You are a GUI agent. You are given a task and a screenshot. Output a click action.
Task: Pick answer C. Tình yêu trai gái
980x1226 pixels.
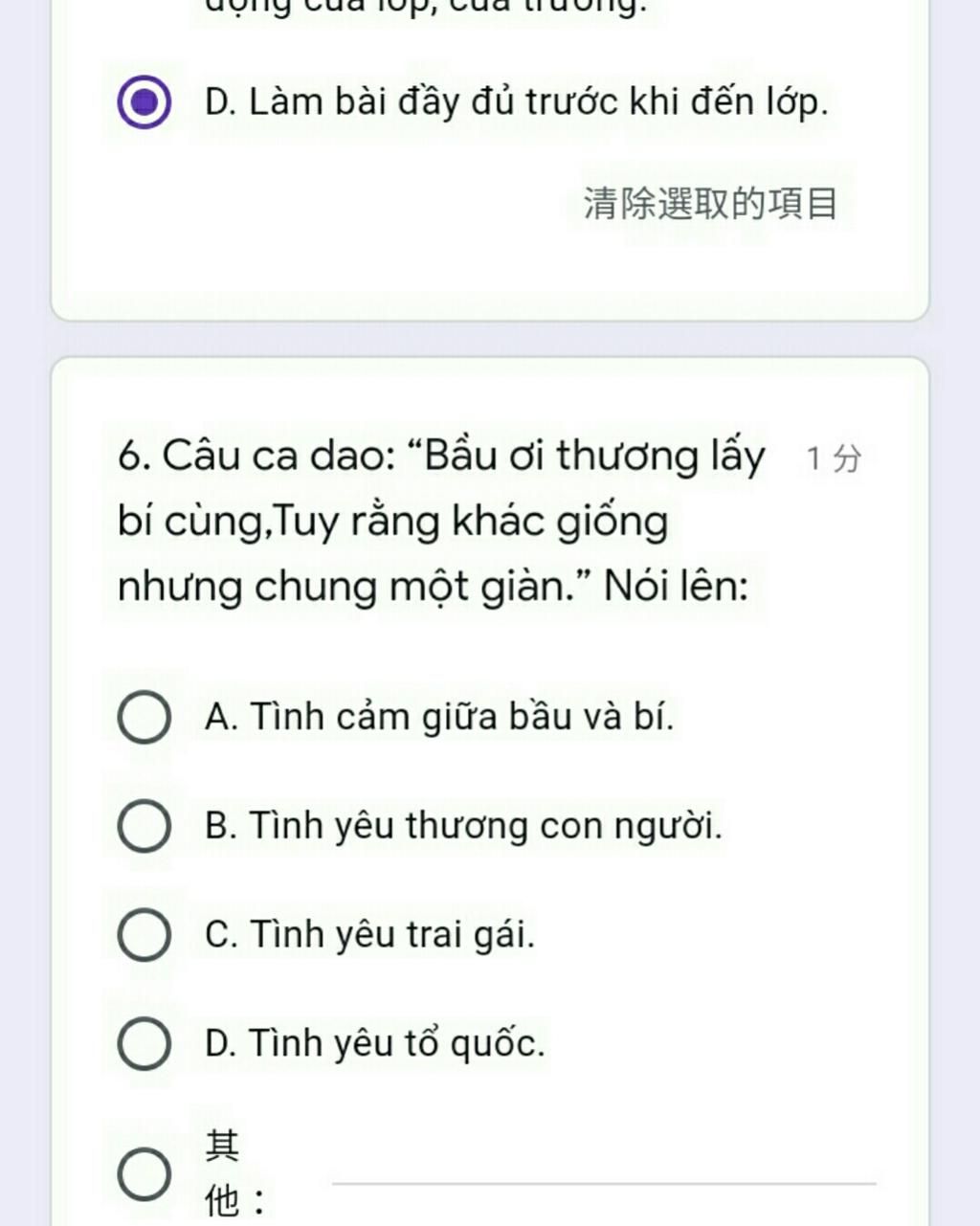pyautogui.click(x=145, y=935)
